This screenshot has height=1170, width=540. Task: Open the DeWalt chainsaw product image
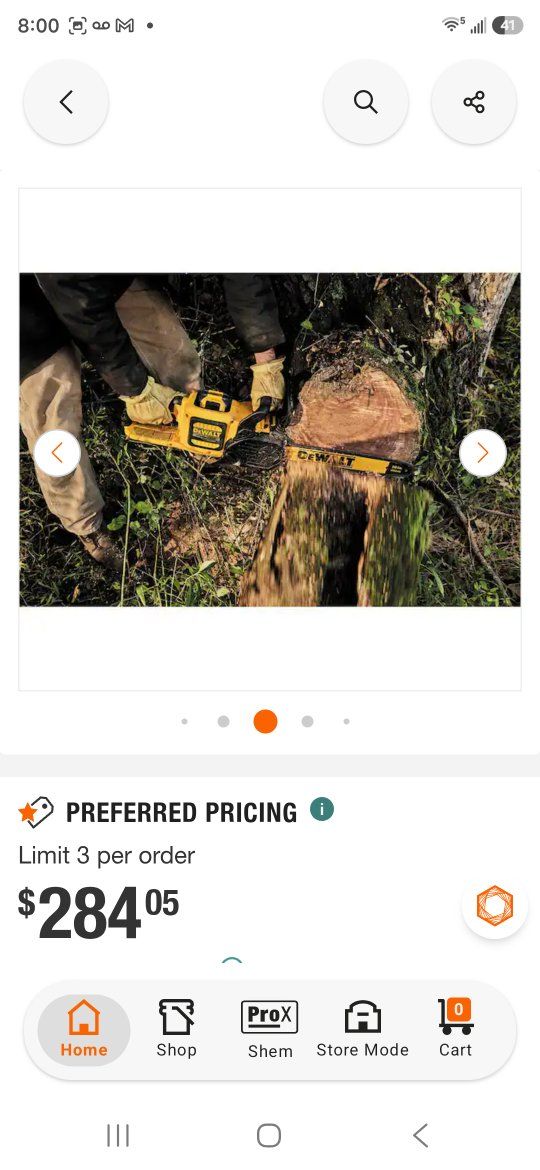[x=269, y=439]
